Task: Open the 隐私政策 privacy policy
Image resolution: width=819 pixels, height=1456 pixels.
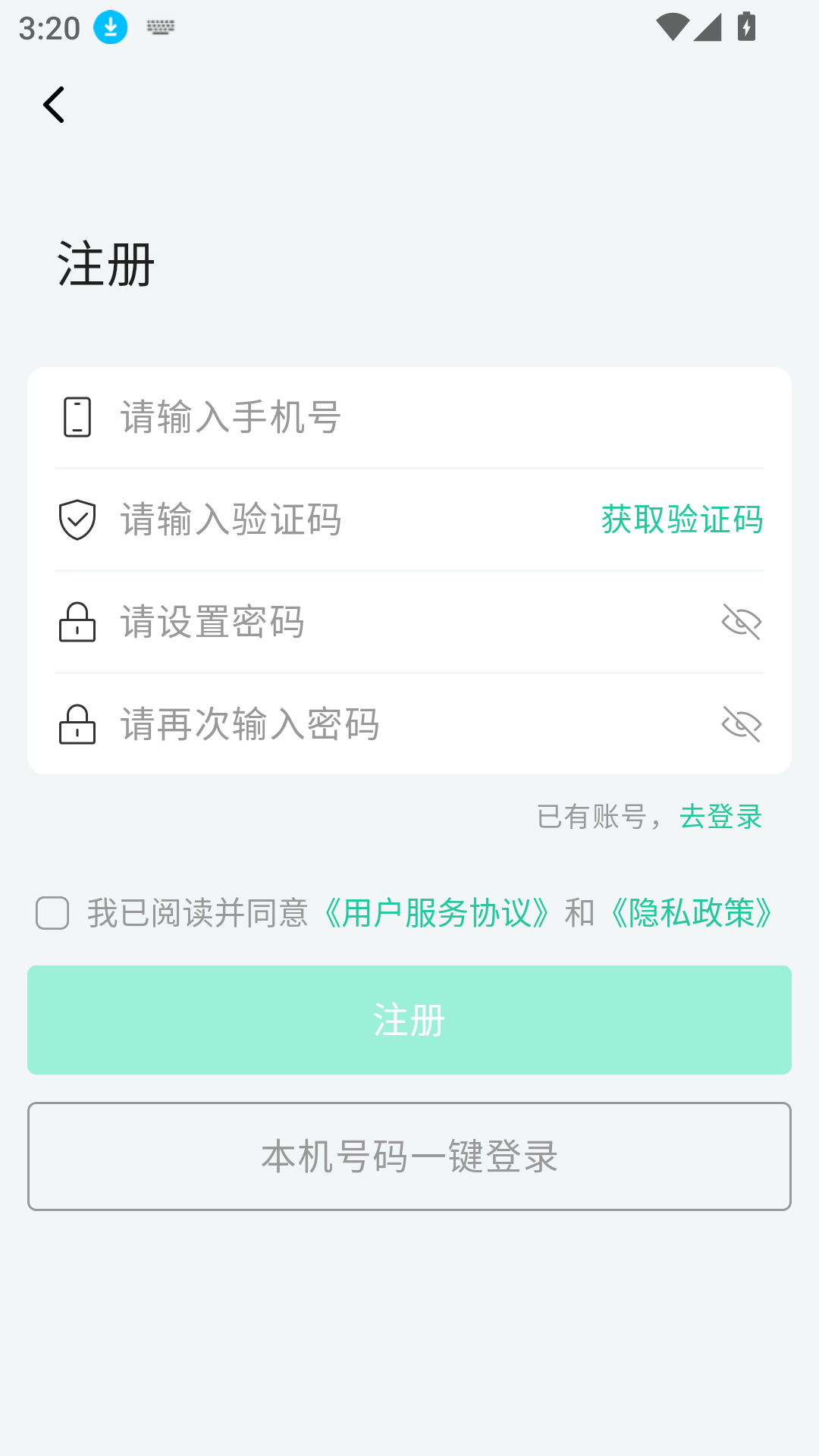Action: (x=692, y=915)
